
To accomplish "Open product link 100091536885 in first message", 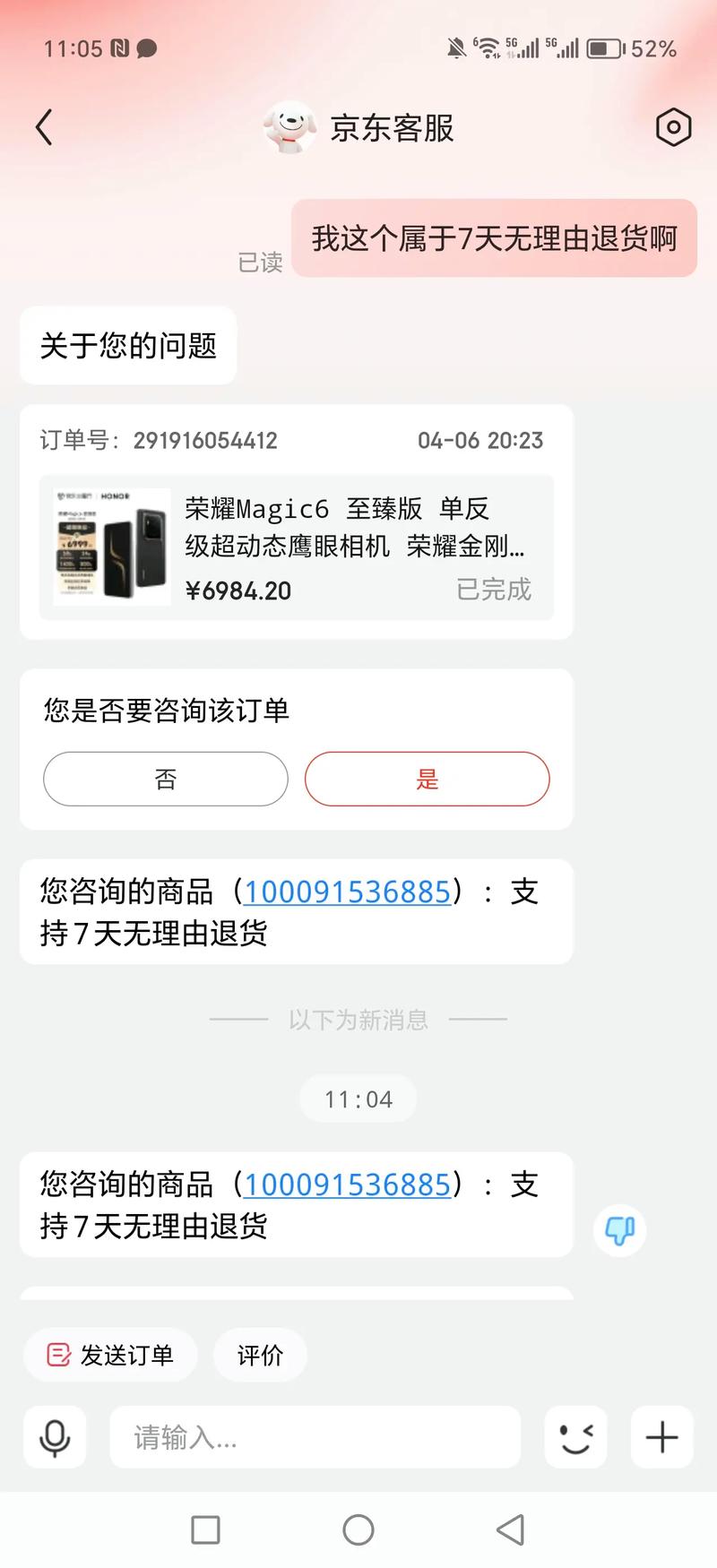I will point(346,892).
